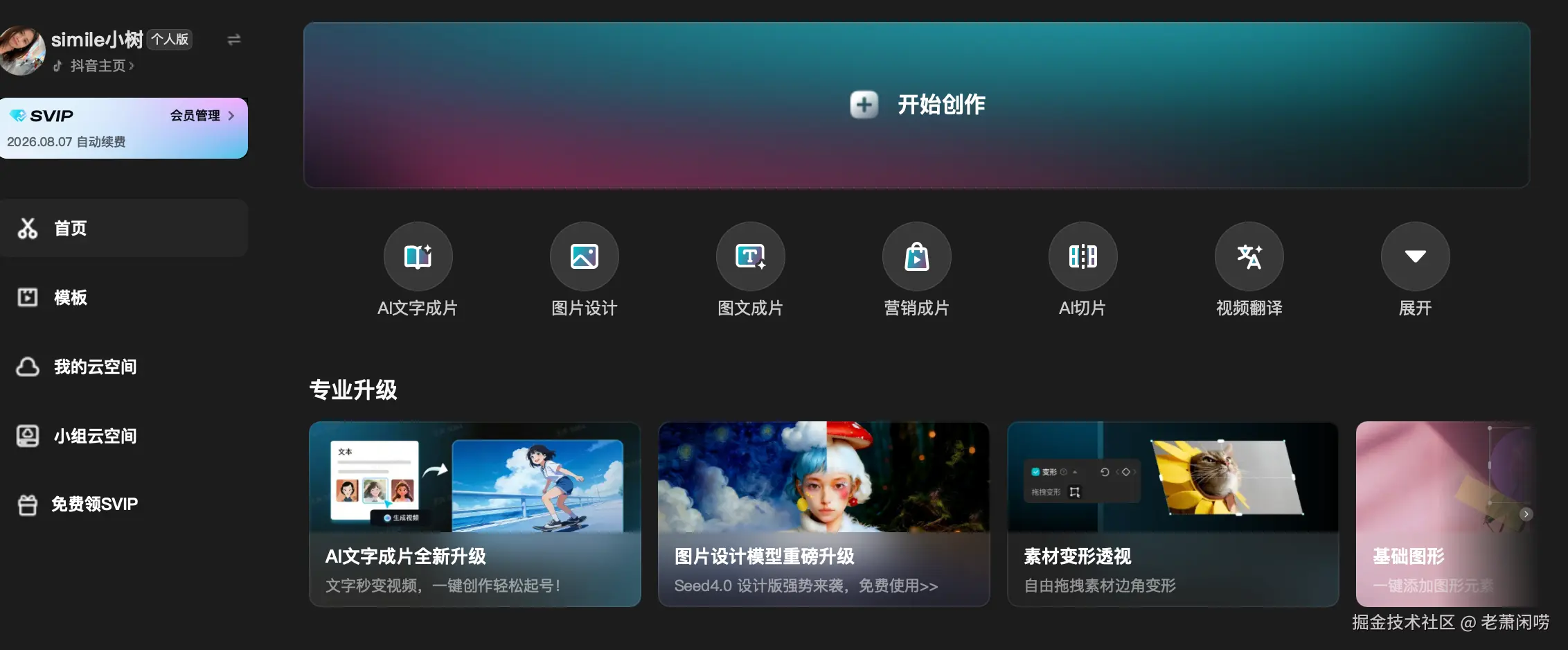
Task: Open 小组云空间
Action: pyautogui.click(x=94, y=436)
